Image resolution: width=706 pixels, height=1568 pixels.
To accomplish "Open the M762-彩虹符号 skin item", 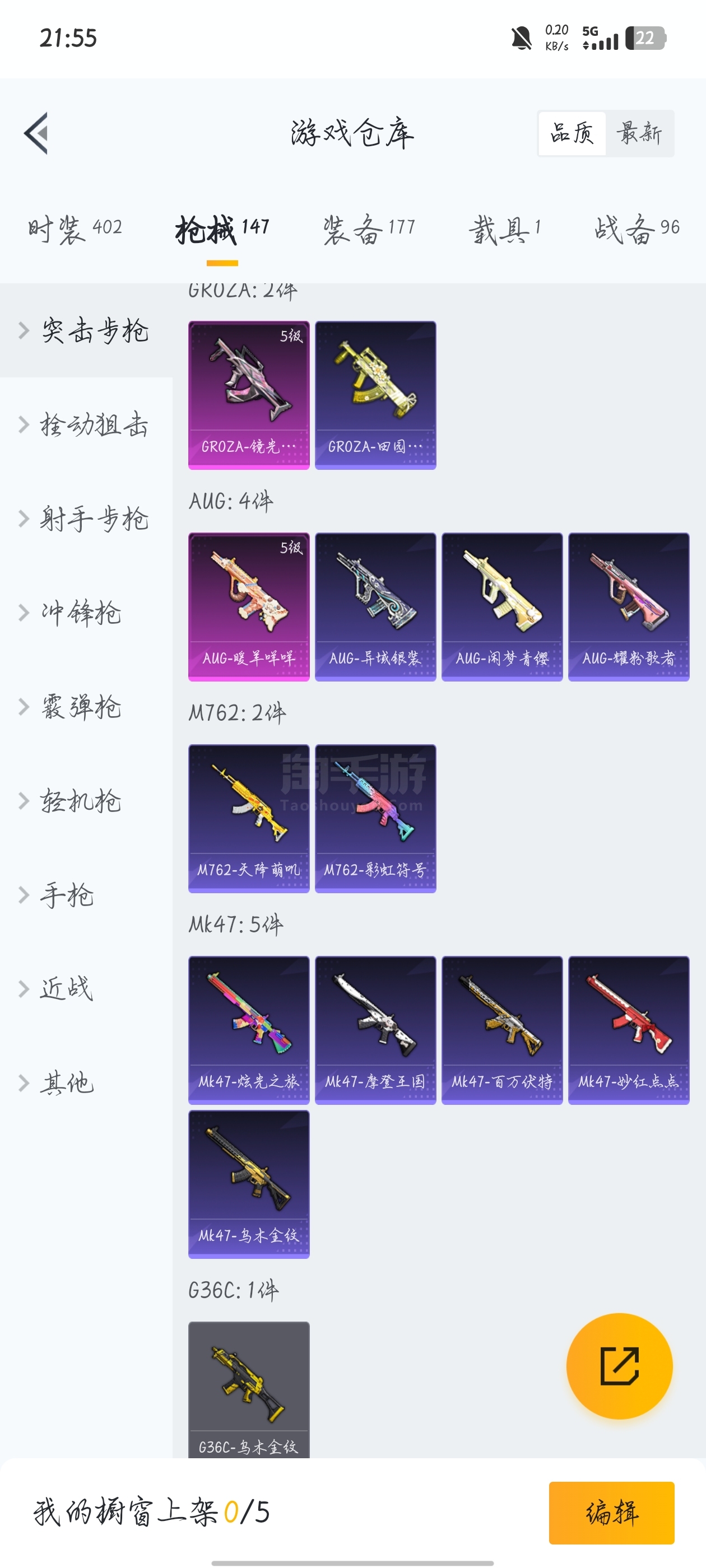I will (x=375, y=819).
